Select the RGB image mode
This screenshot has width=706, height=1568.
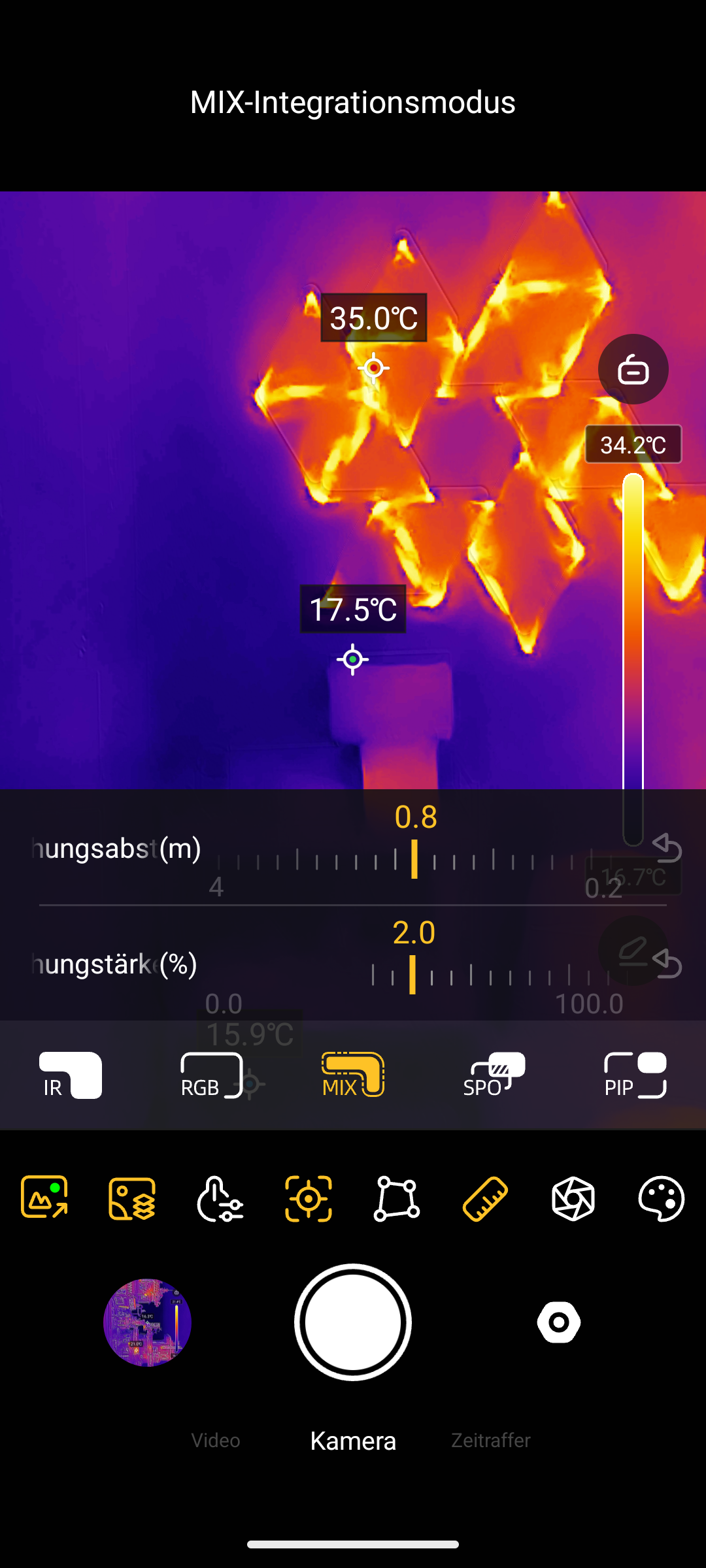pos(211,1075)
